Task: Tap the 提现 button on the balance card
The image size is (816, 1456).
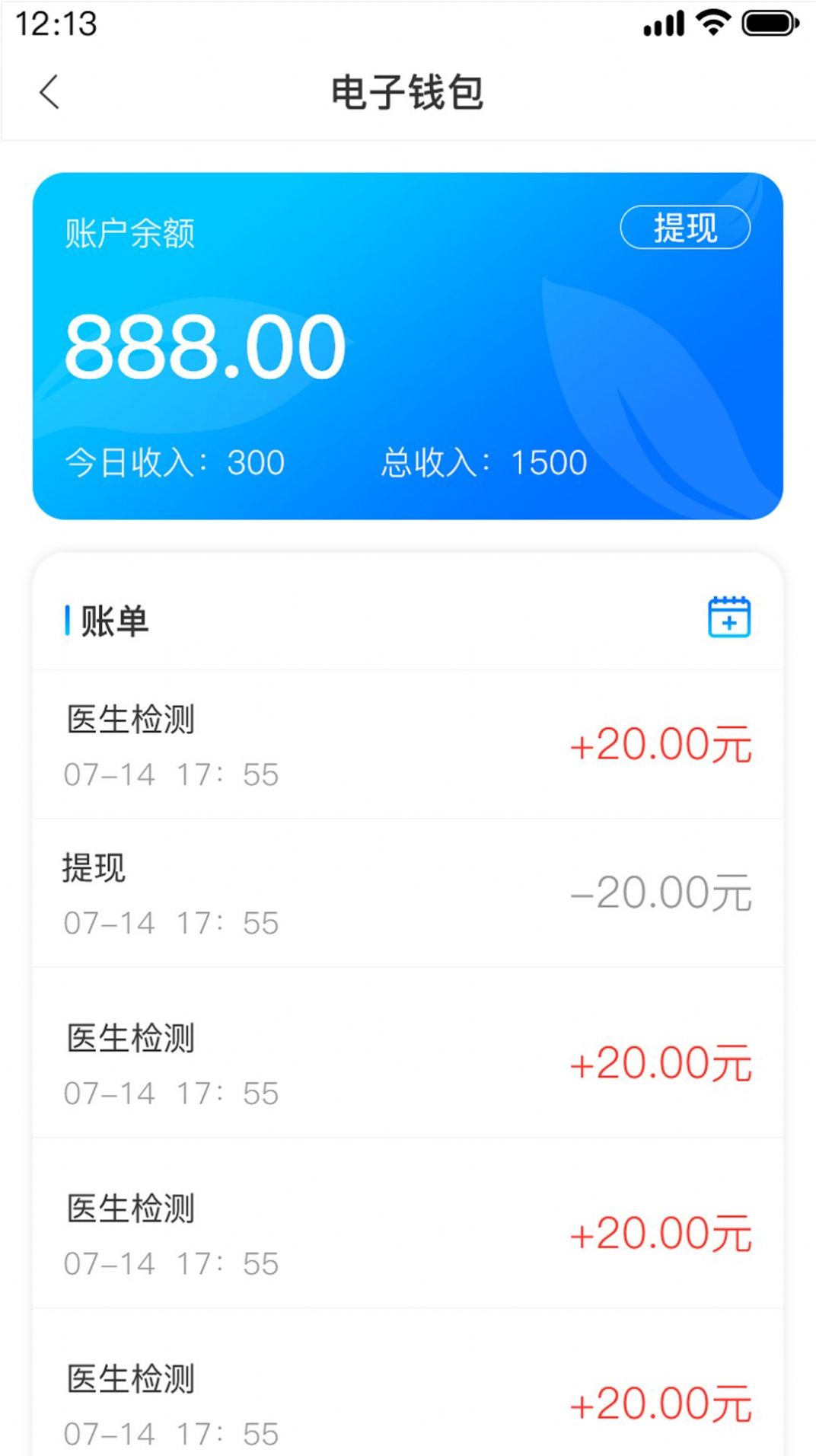Action: click(685, 227)
